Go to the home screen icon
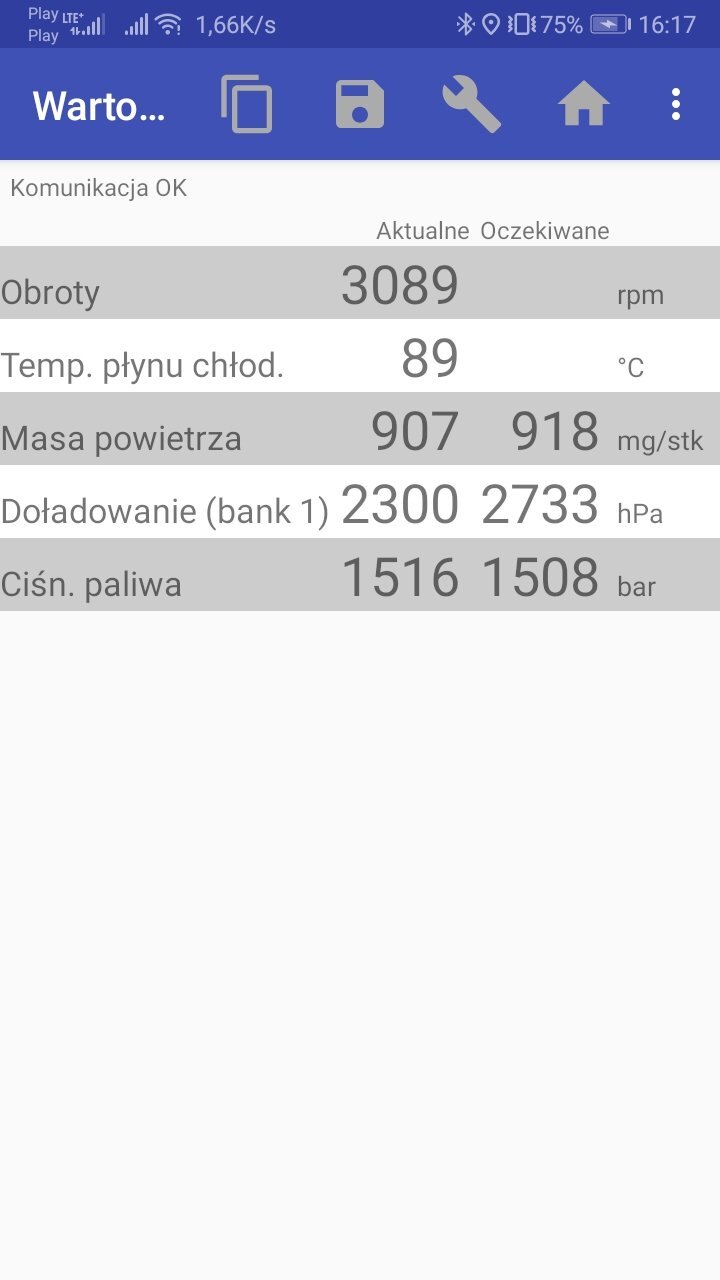The width and height of the screenshot is (720, 1280). tap(584, 104)
